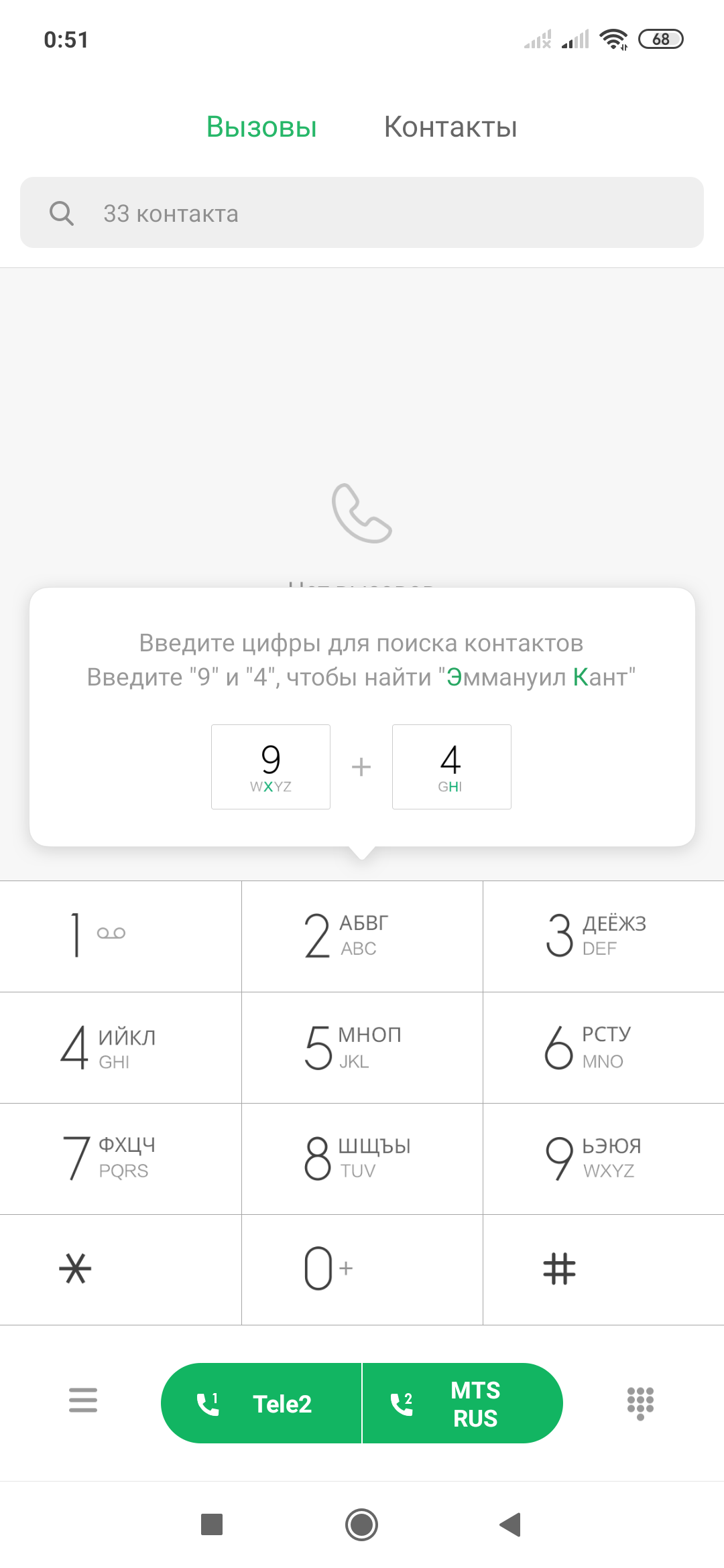Dial digit 1 voicemail key

point(121,935)
